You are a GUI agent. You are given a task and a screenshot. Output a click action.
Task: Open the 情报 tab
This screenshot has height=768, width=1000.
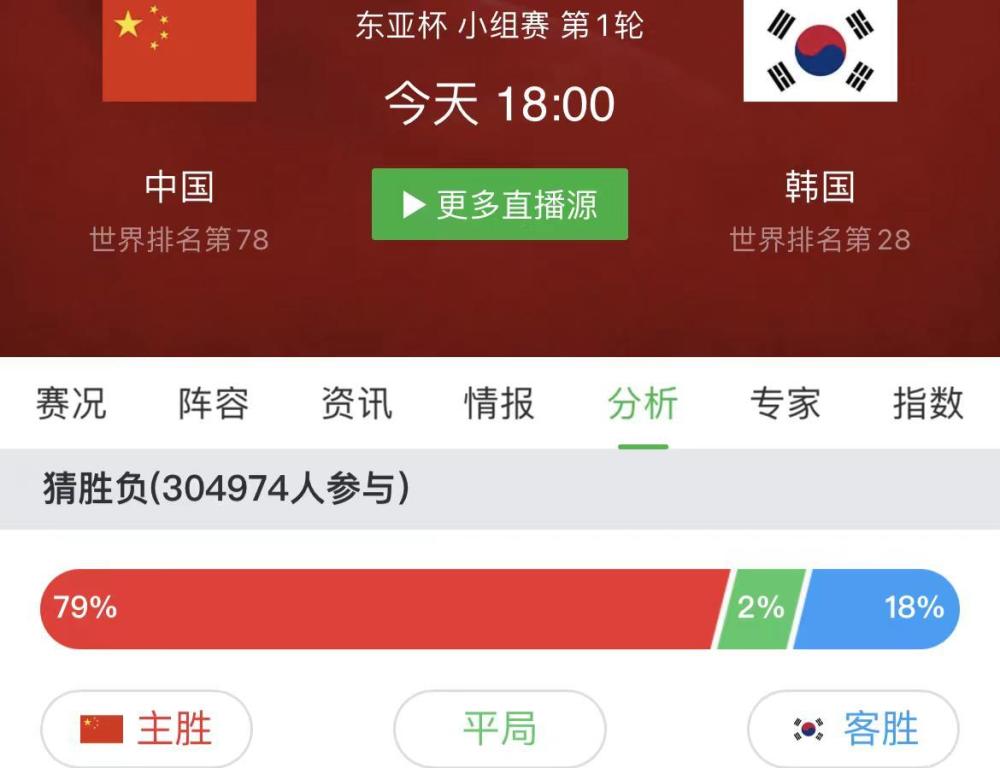click(499, 403)
